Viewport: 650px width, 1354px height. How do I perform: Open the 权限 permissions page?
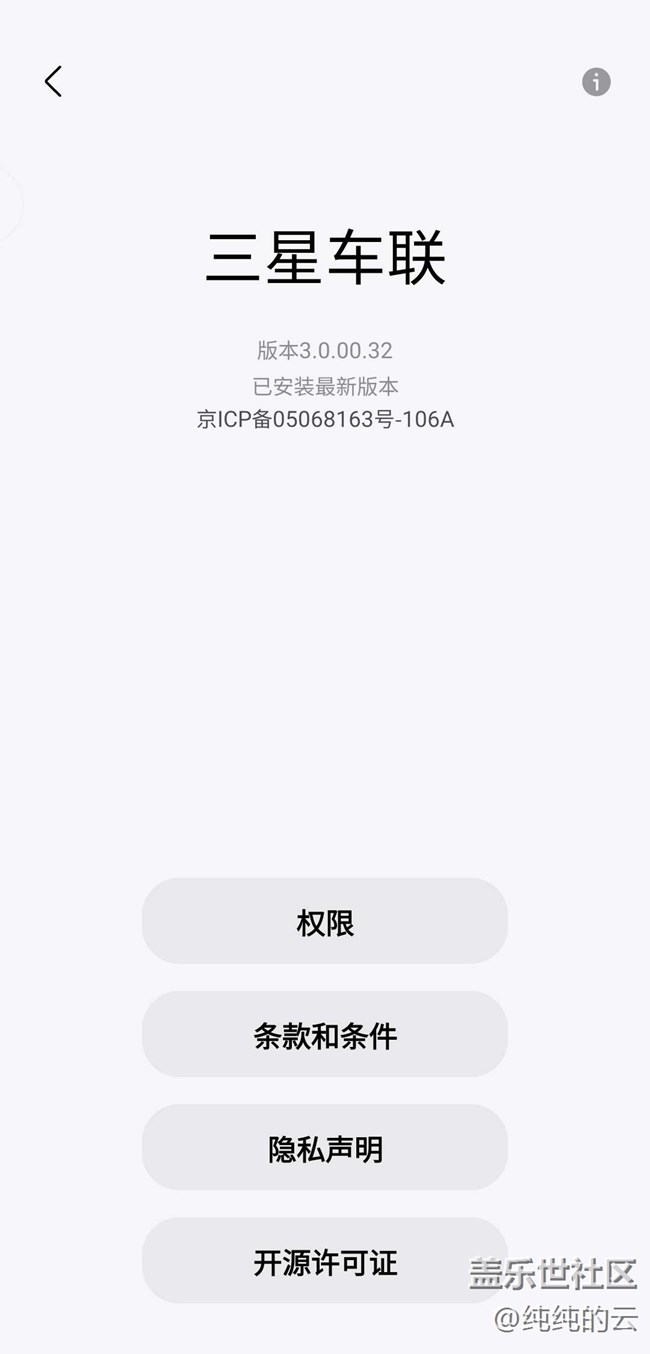click(325, 921)
